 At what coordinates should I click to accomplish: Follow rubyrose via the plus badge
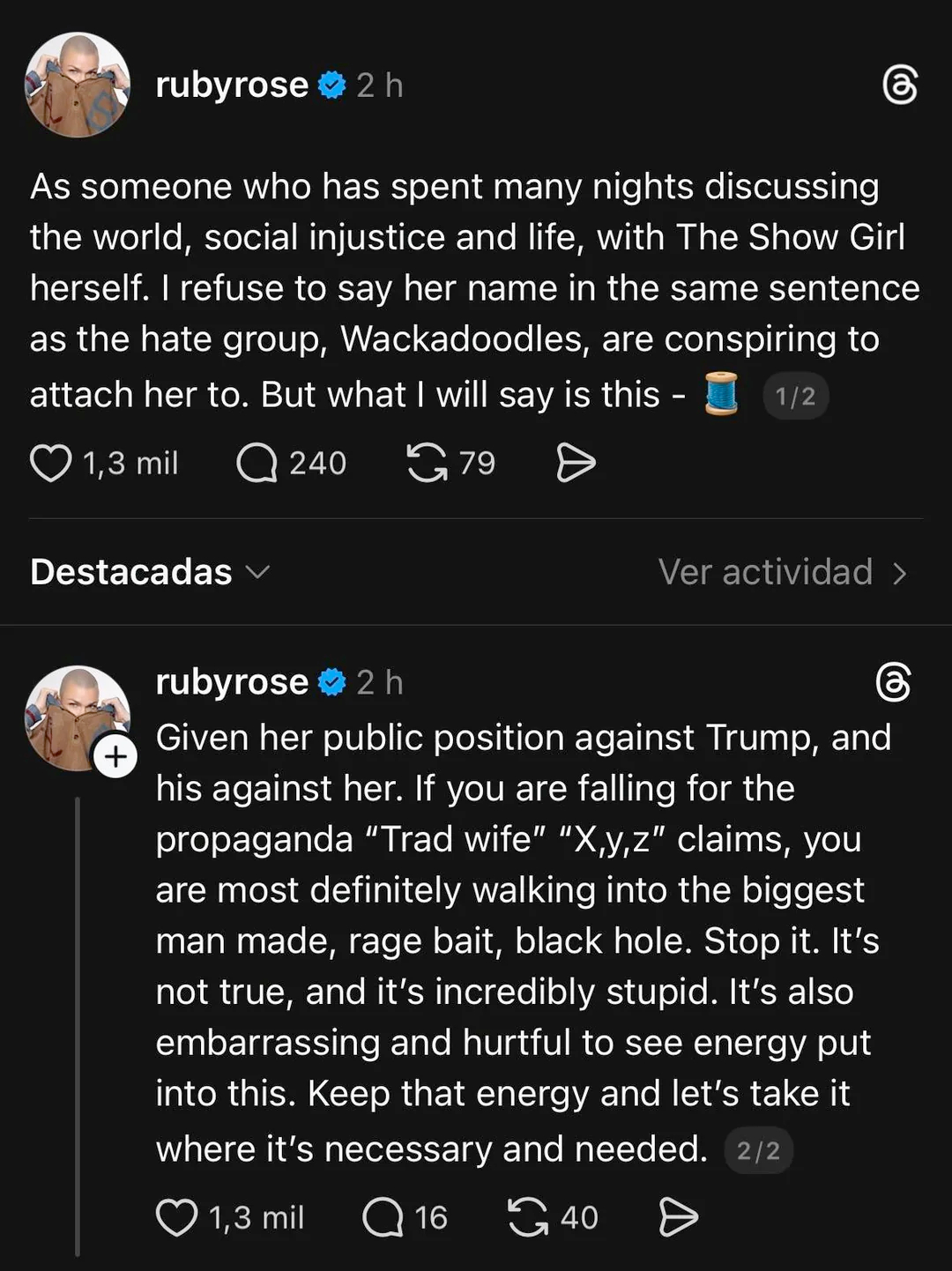(x=115, y=756)
